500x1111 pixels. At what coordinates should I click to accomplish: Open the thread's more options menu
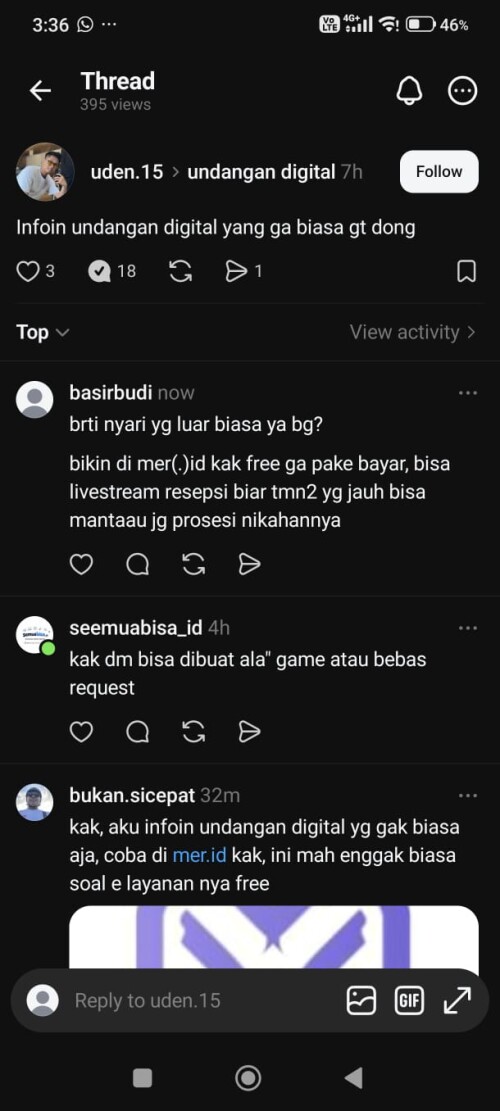463,91
